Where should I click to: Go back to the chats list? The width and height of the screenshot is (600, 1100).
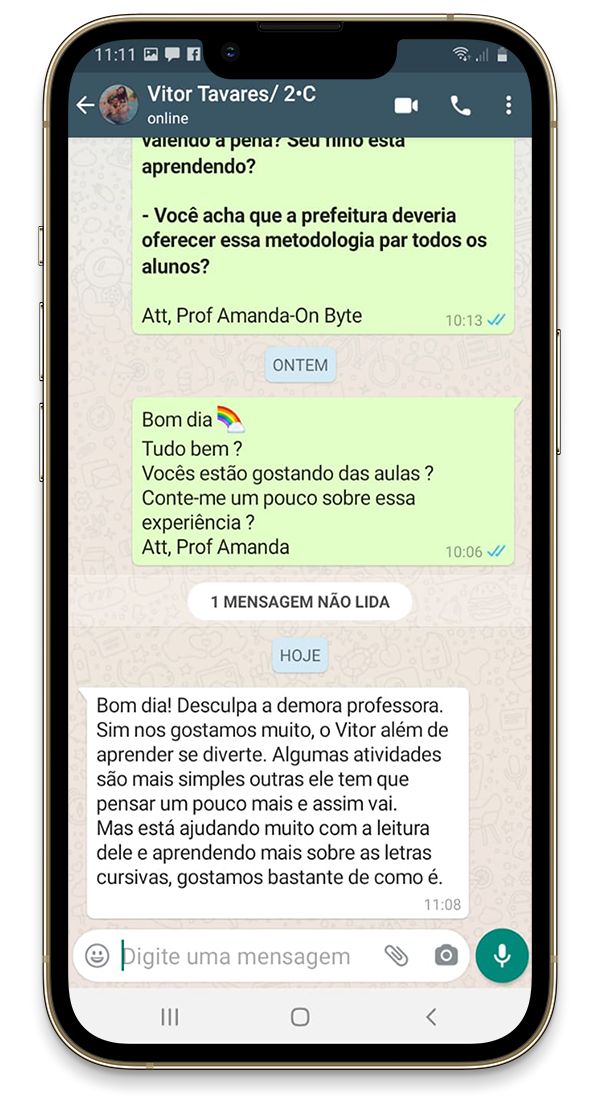pos(85,106)
